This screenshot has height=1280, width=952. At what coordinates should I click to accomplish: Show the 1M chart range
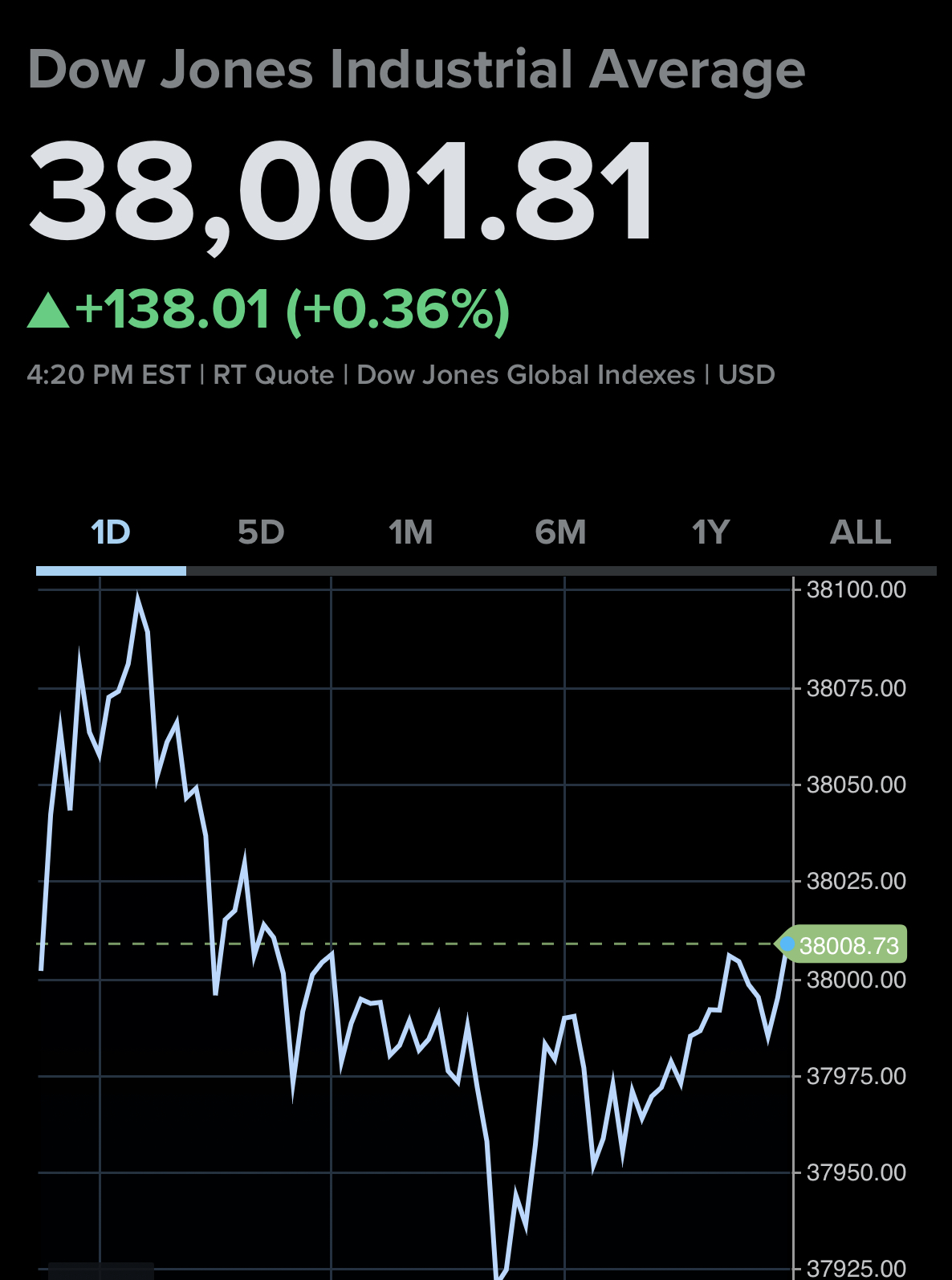point(410,532)
